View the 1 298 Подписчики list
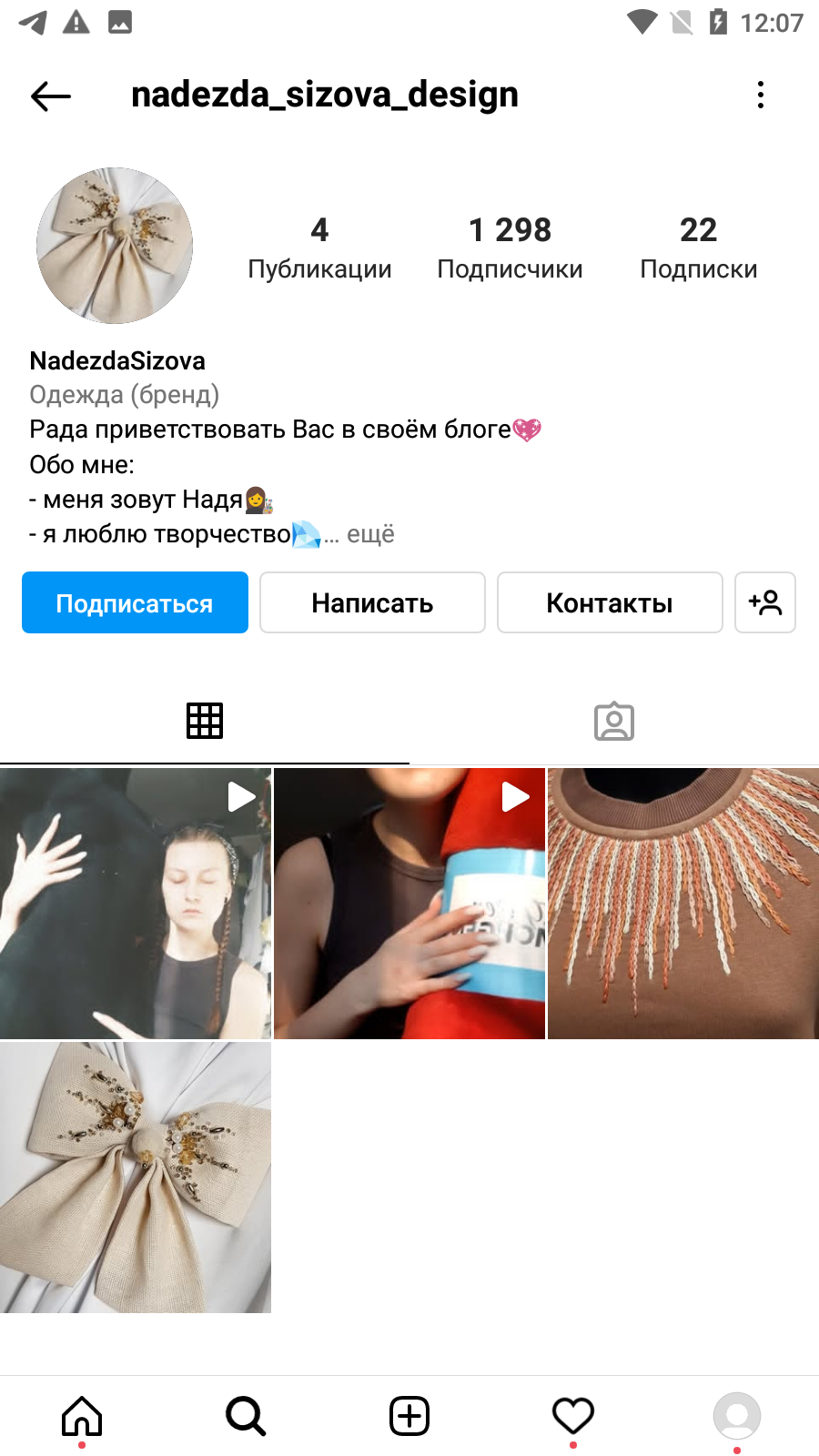The image size is (819, 1456). pos(510,248)
